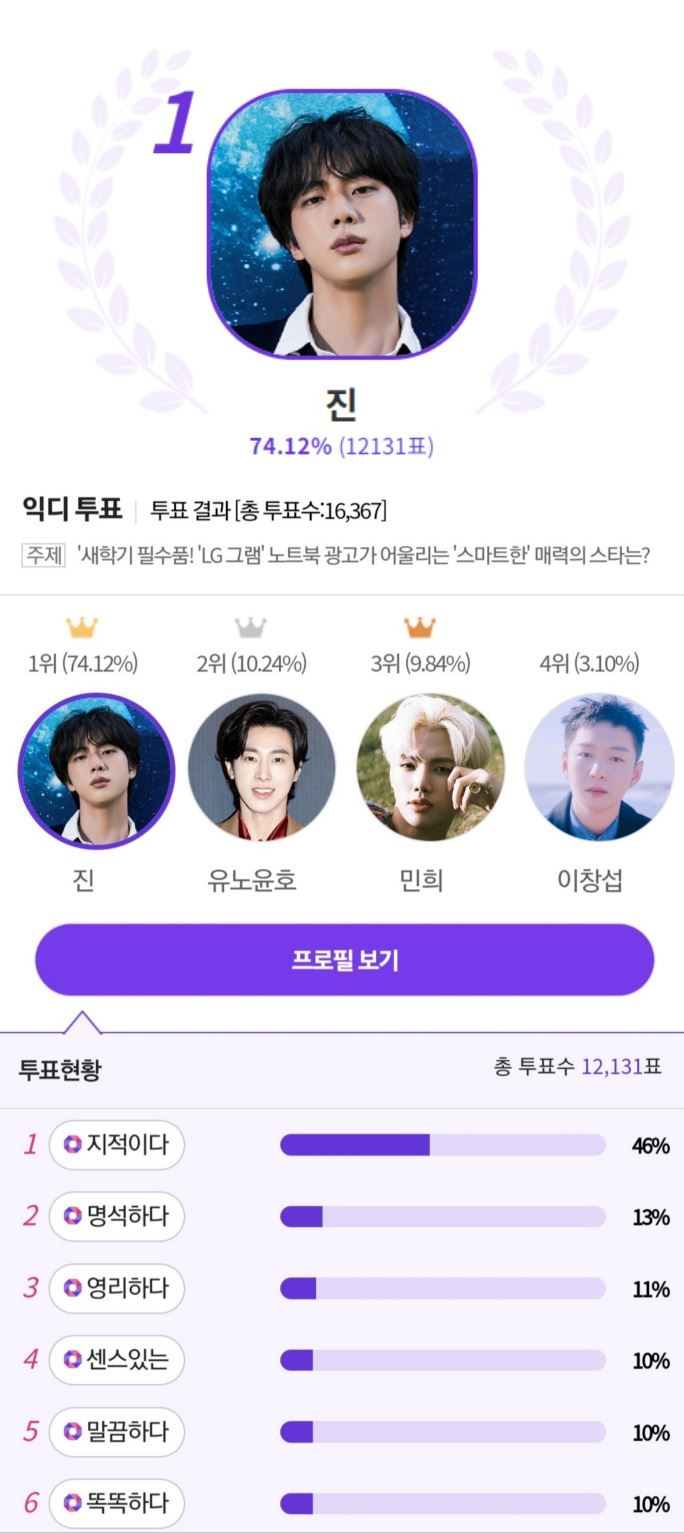Tap the 말끔하다 keyword chip
Image resolution: width=684 pixels, height=1533 pixels.
point(117,1432)
